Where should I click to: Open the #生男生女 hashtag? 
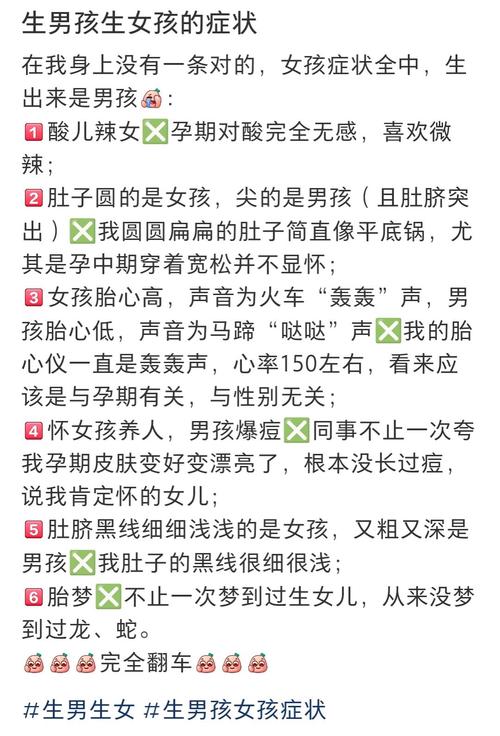coord(79,709)
